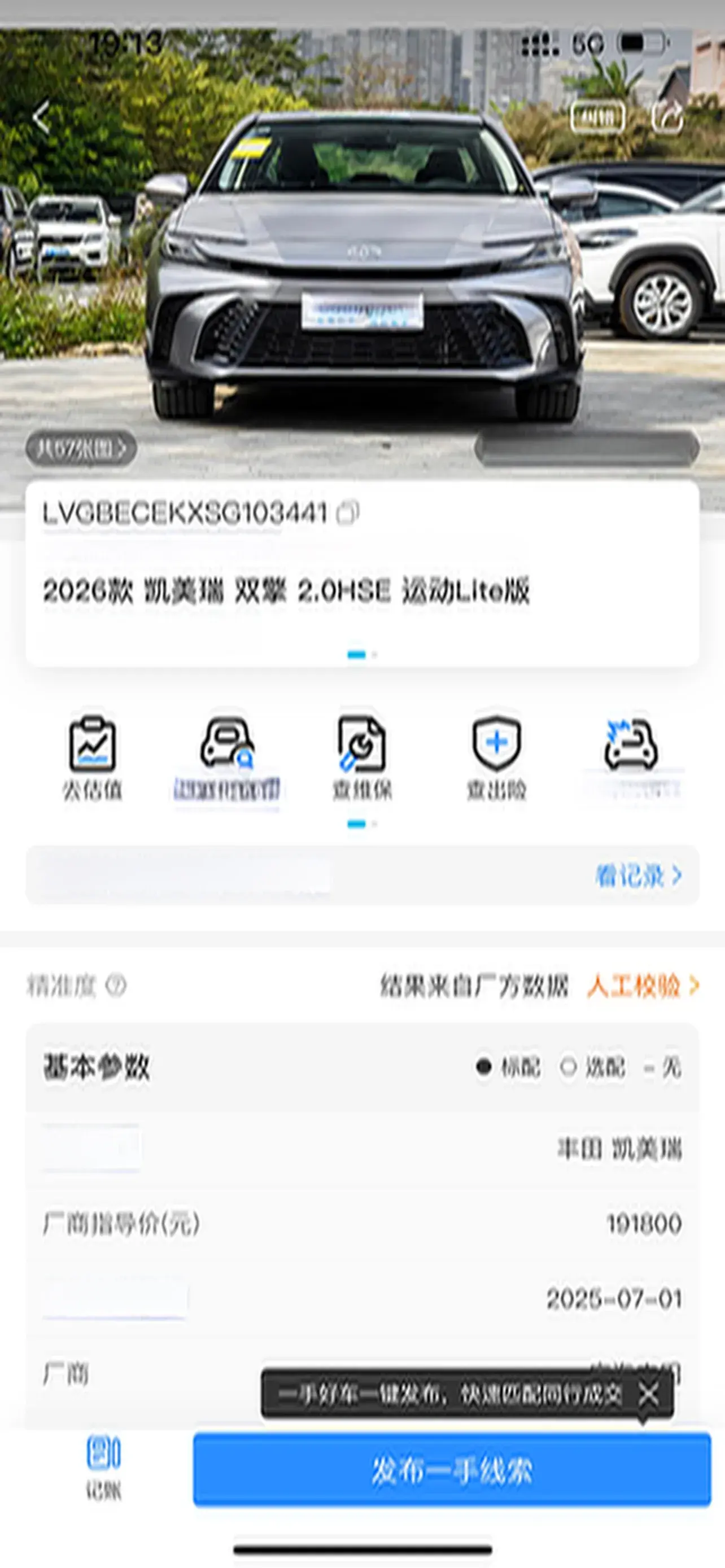Viewport: 725px width, 1568px height.
Task: Tap 看记录 to view records
Action: 638,876
